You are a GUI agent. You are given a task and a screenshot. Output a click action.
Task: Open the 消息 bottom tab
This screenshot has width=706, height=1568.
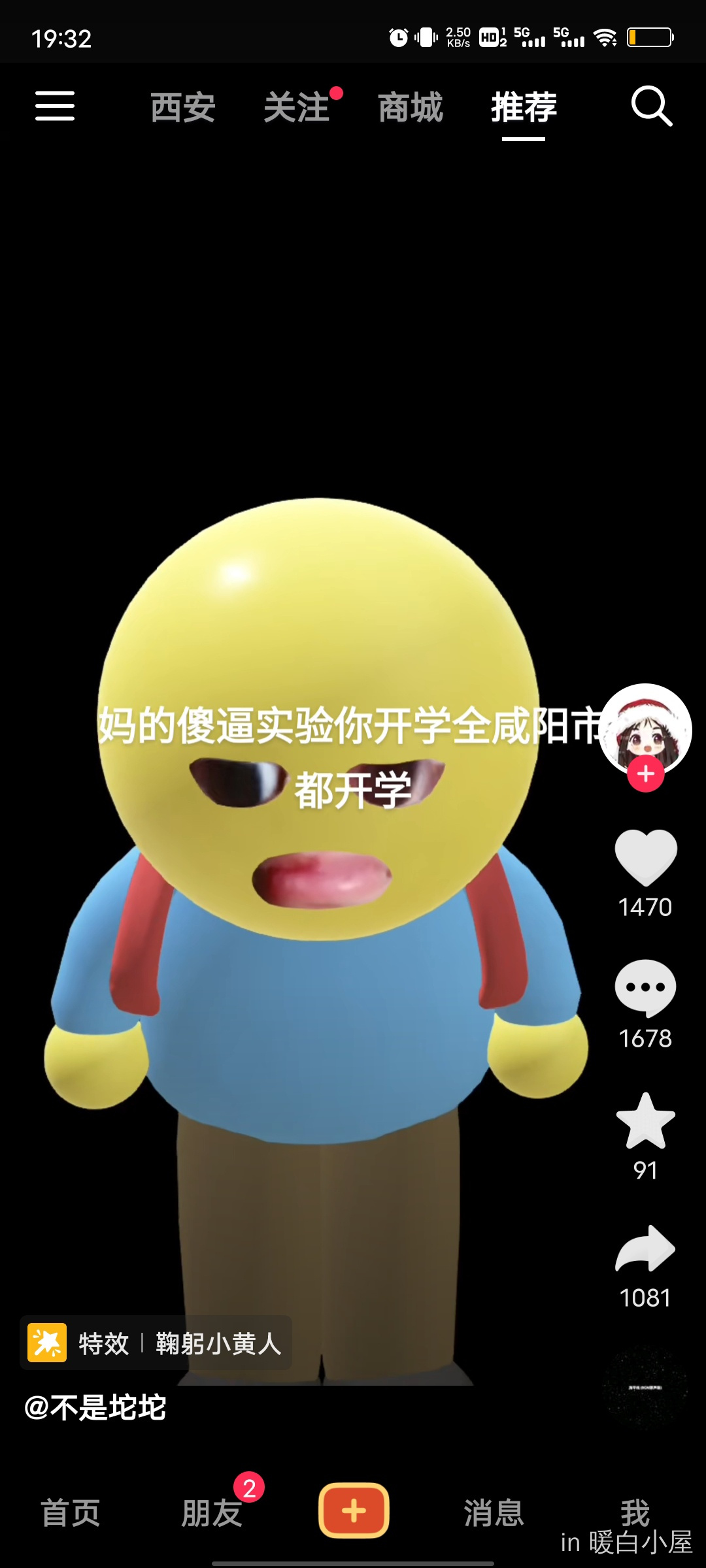coord(494,1513)
